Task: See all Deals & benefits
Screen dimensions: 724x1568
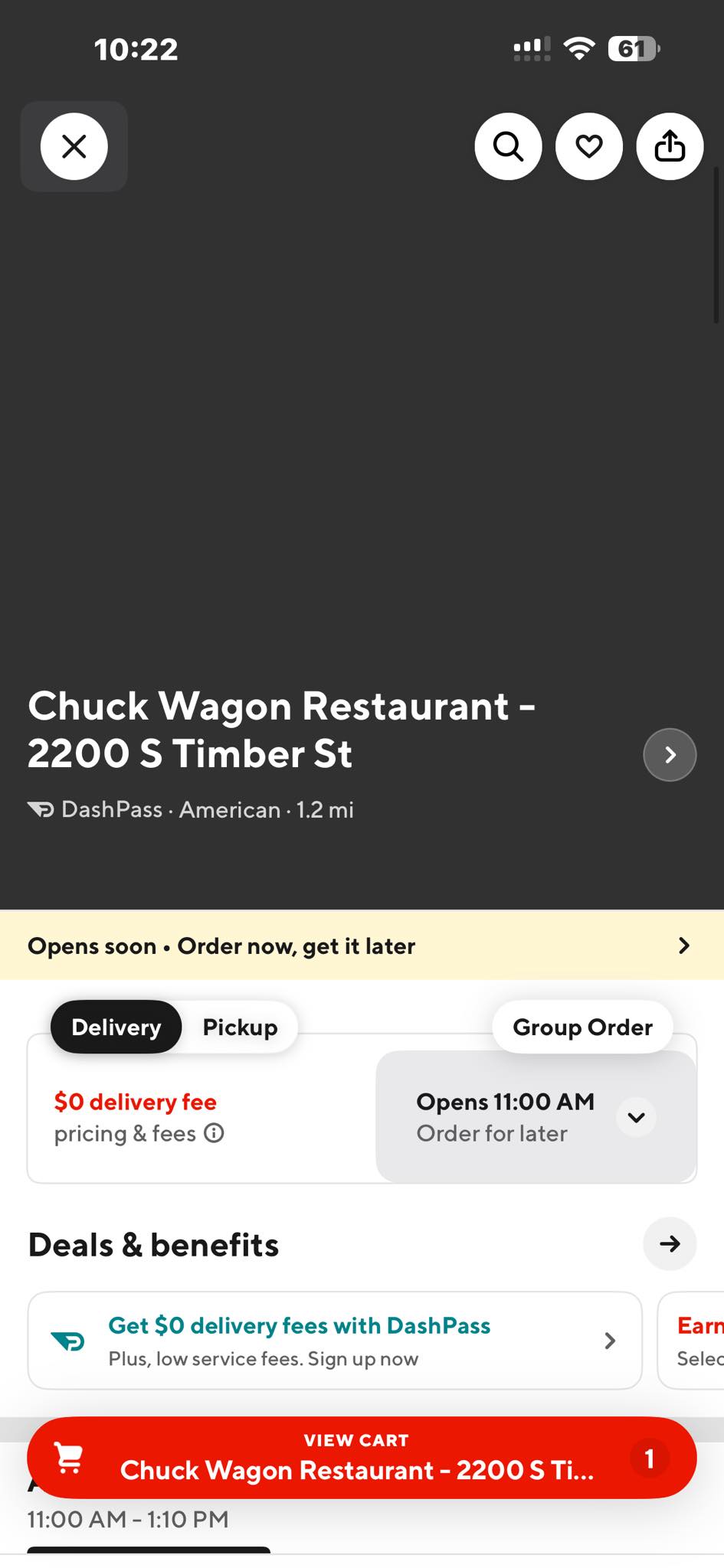Action: tap(670, 1244)
